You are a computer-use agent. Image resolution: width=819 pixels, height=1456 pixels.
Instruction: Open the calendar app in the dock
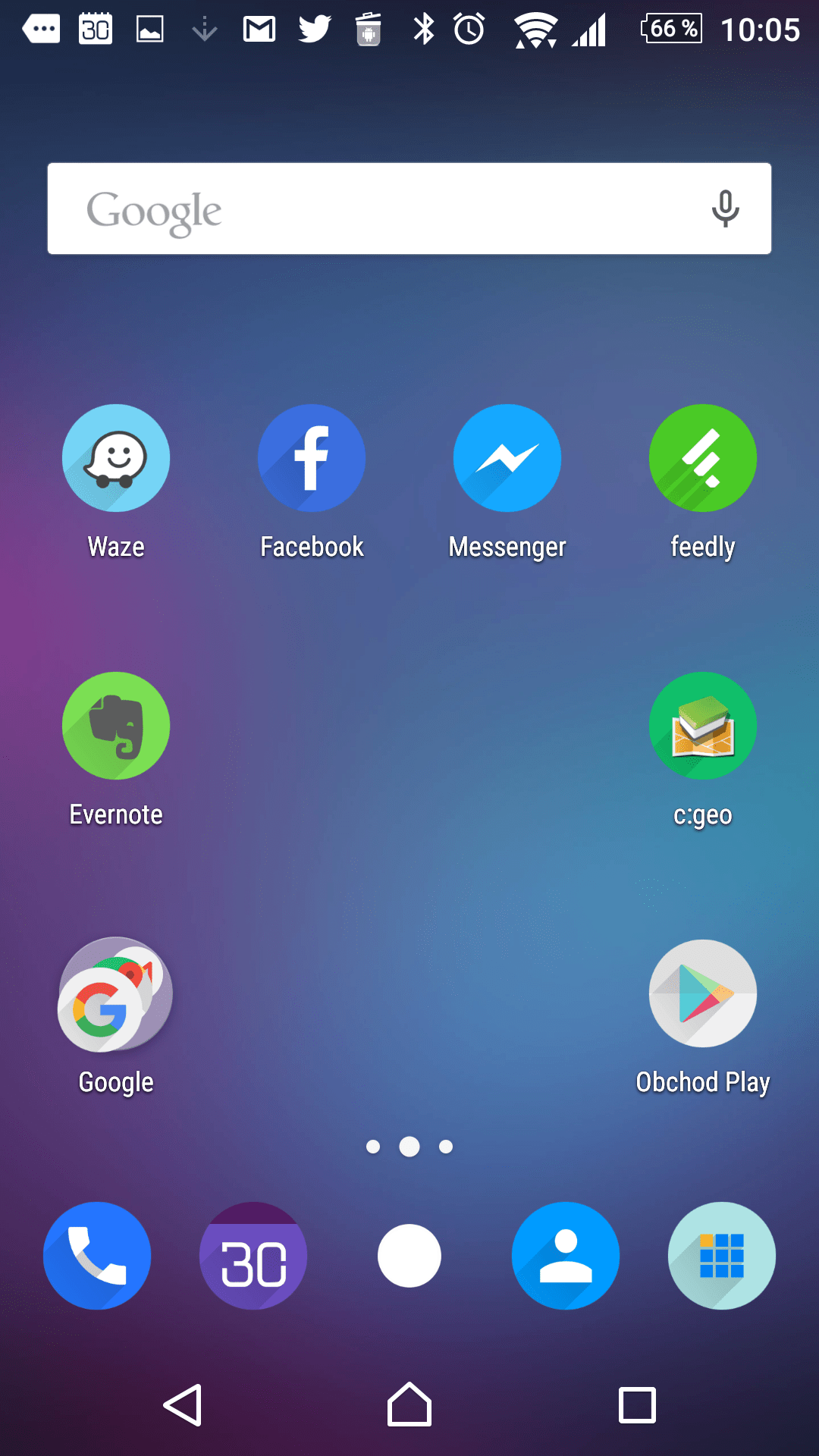click(x=253, y=1256)
